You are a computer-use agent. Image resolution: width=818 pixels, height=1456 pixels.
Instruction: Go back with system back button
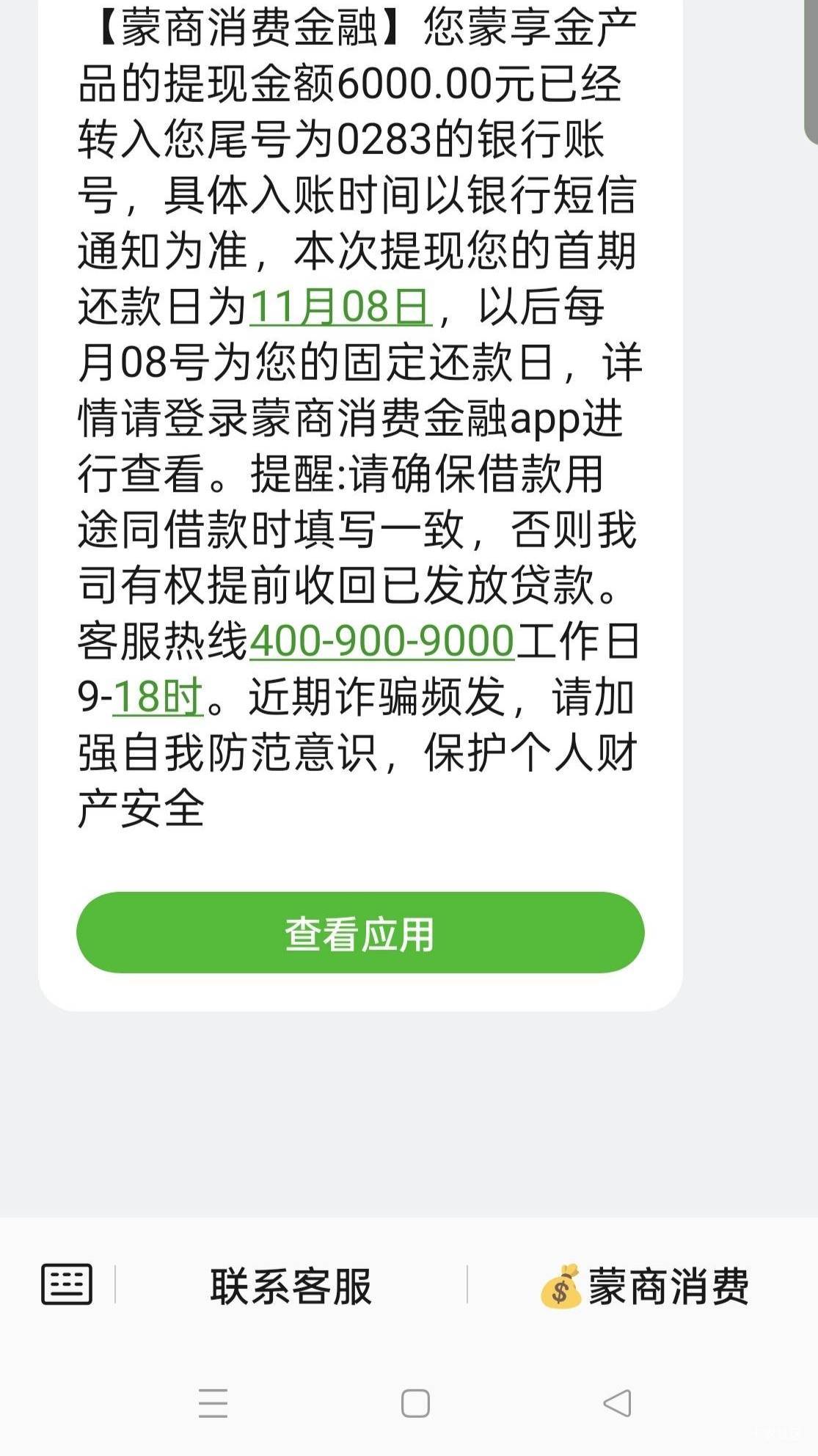pyautogui.click(x=617, y=1403)
